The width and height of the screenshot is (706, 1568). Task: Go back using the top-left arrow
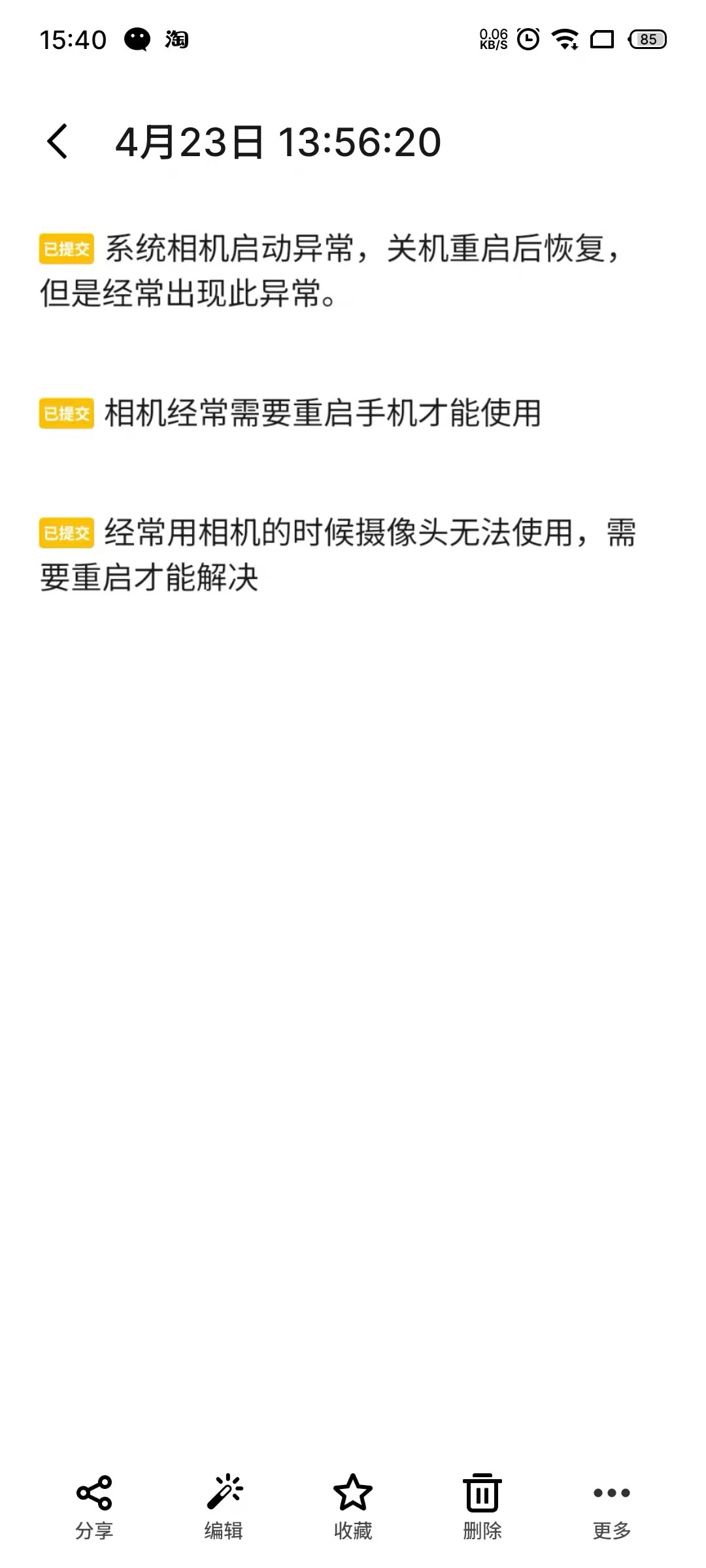click(x=58, y=141)
